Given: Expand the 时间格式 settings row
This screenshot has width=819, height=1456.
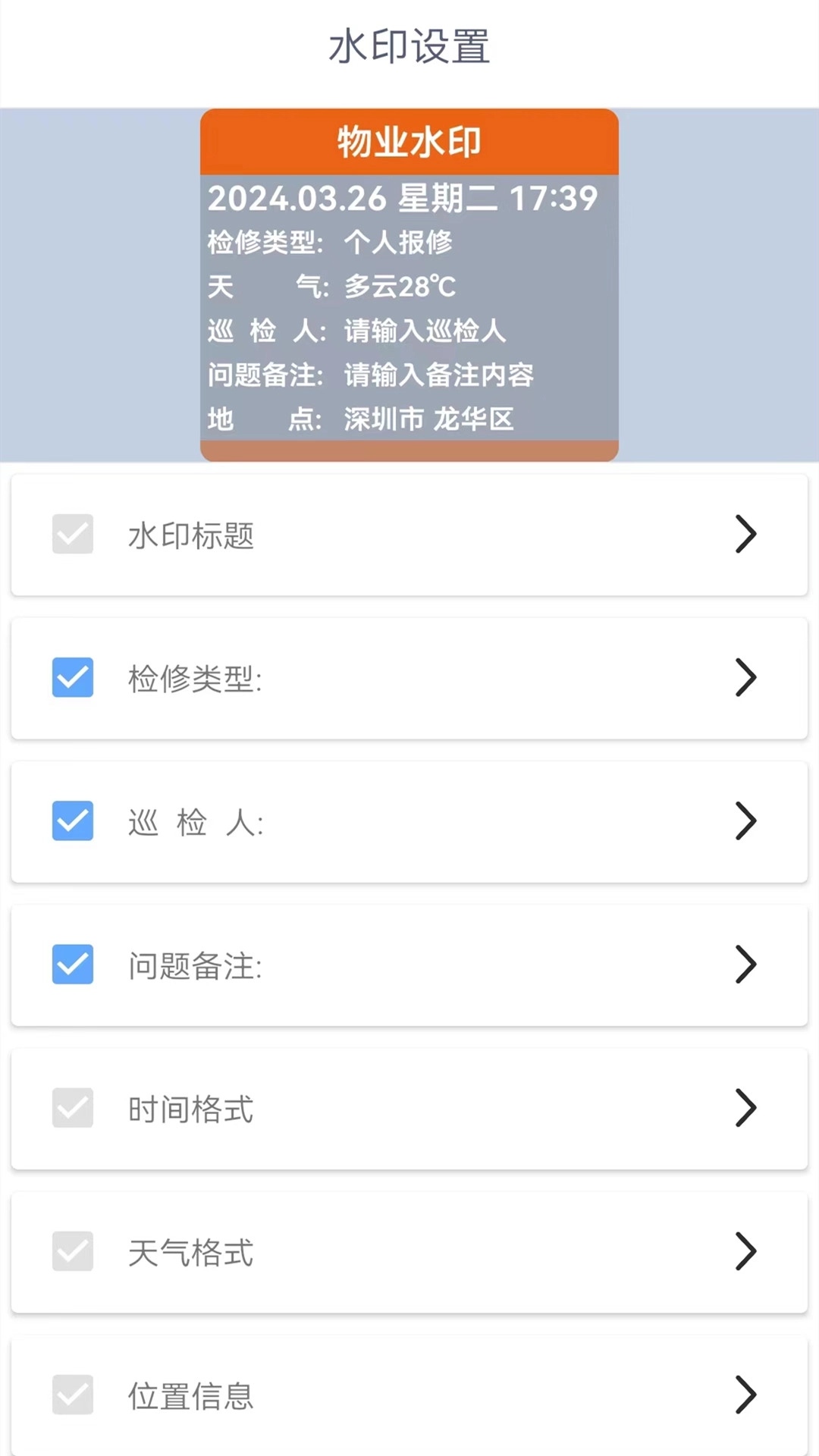Looking at the screenshot, I should pyautogui.click(x=746, y=1108).
